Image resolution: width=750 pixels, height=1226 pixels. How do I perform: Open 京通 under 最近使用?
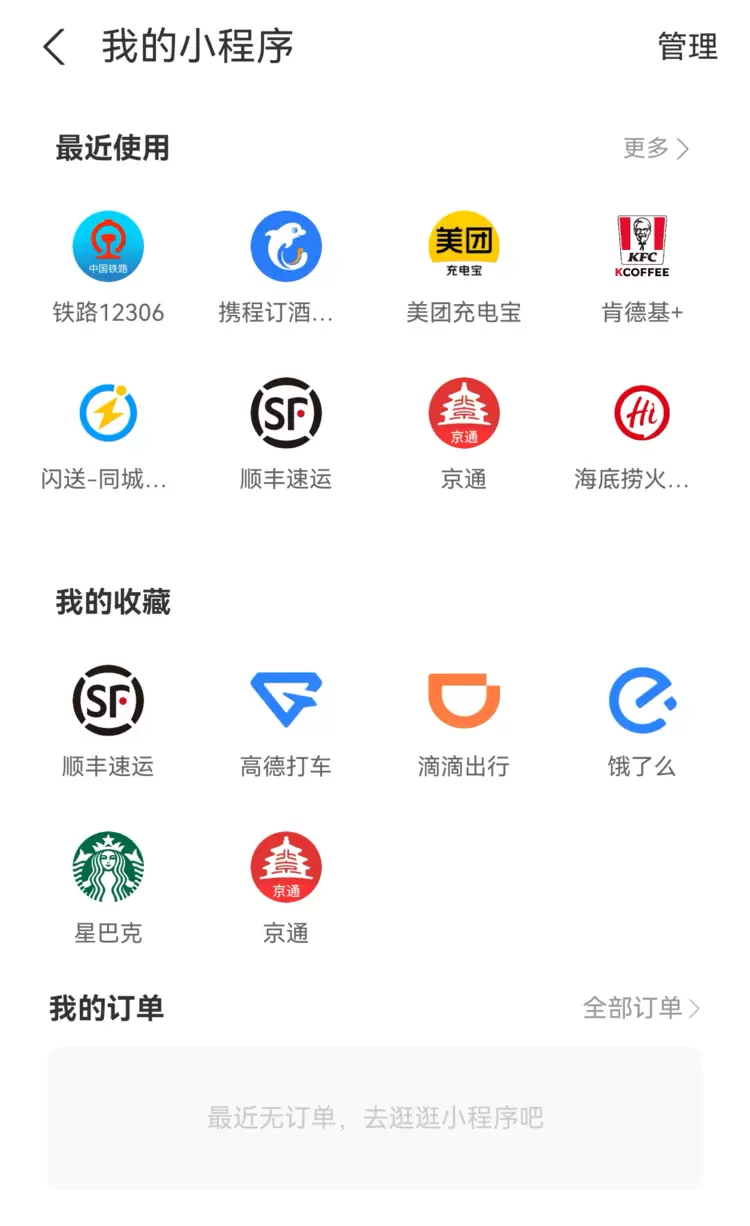coord(464,413)
